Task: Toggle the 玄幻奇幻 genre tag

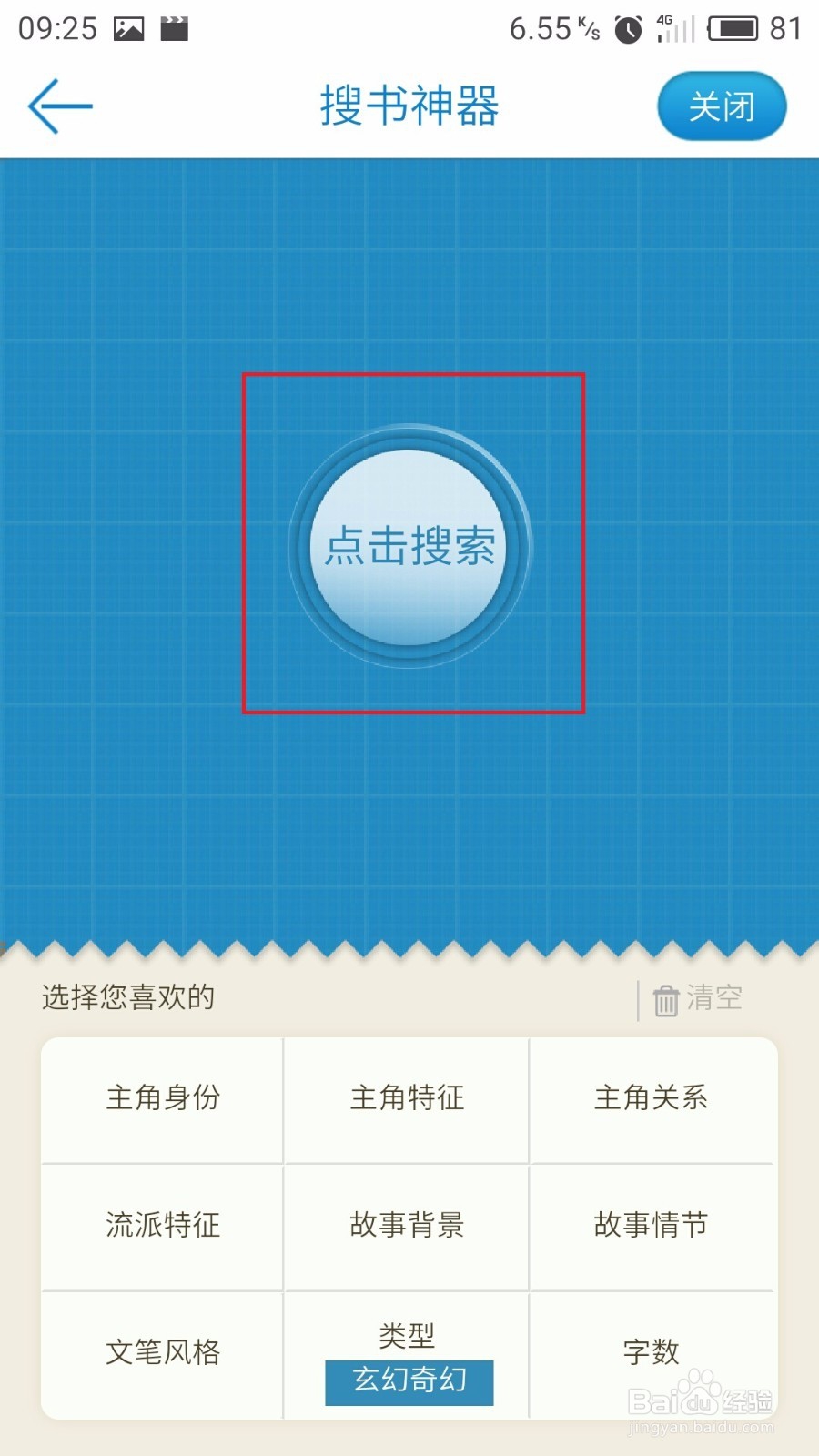Action: [408, 1382]
